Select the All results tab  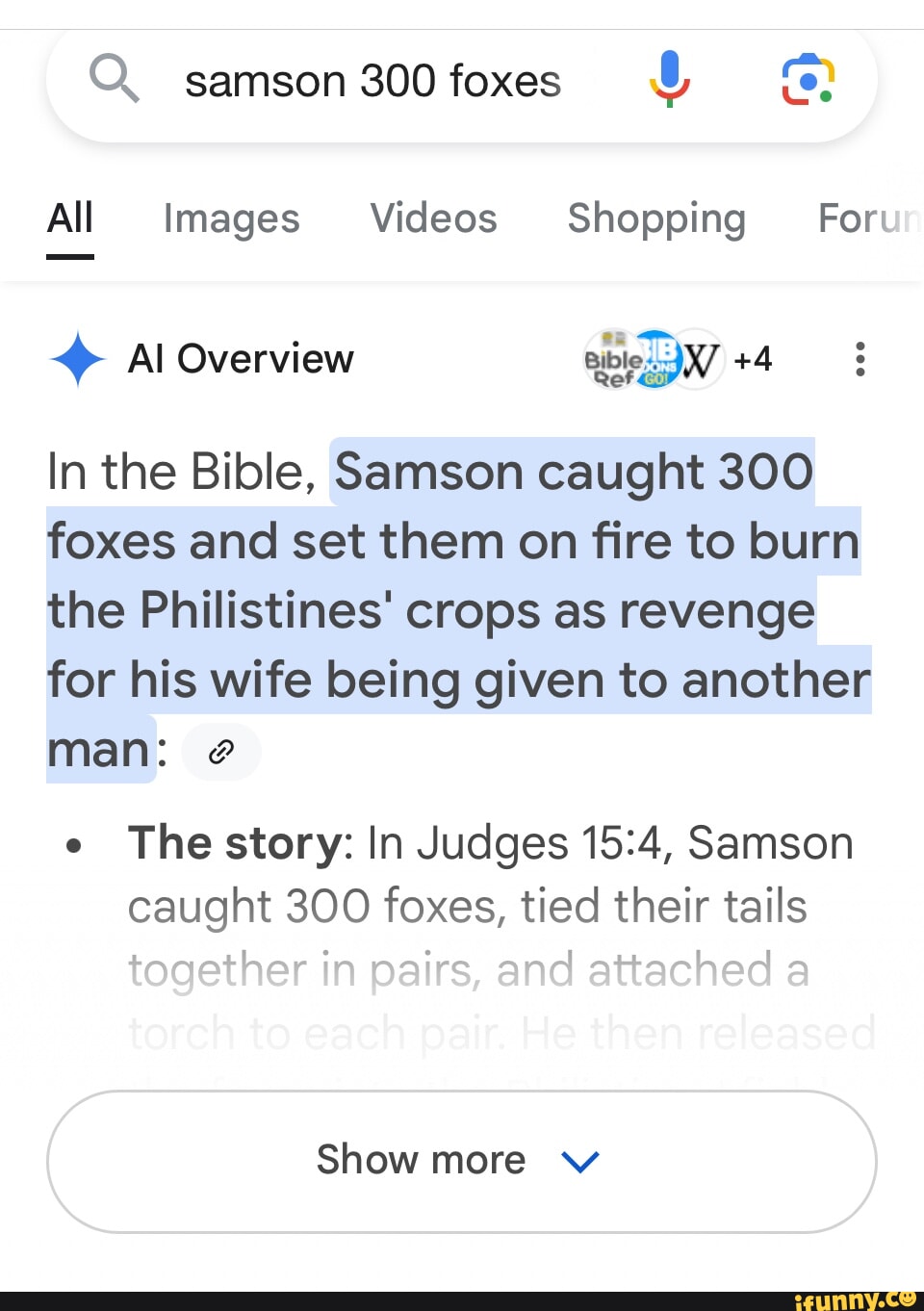(69, 218)
